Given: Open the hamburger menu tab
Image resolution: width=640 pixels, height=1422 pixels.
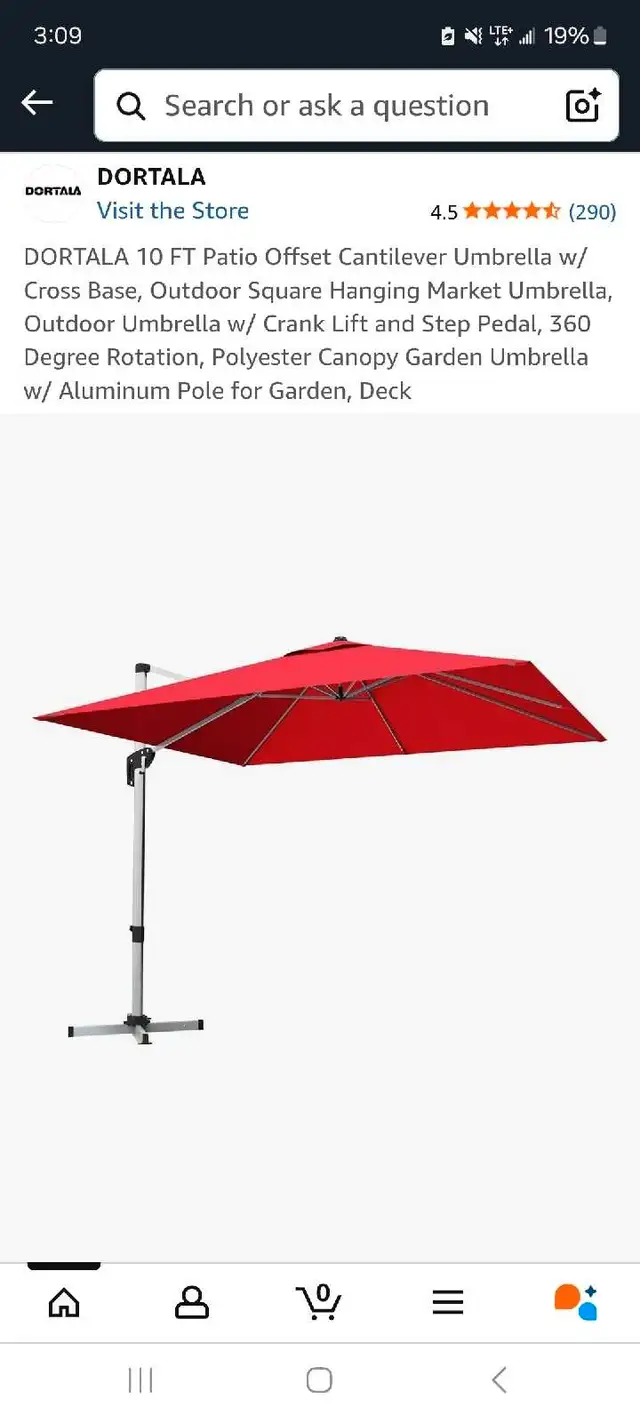Looking at the screenshot, I should tap(448, 1301).
